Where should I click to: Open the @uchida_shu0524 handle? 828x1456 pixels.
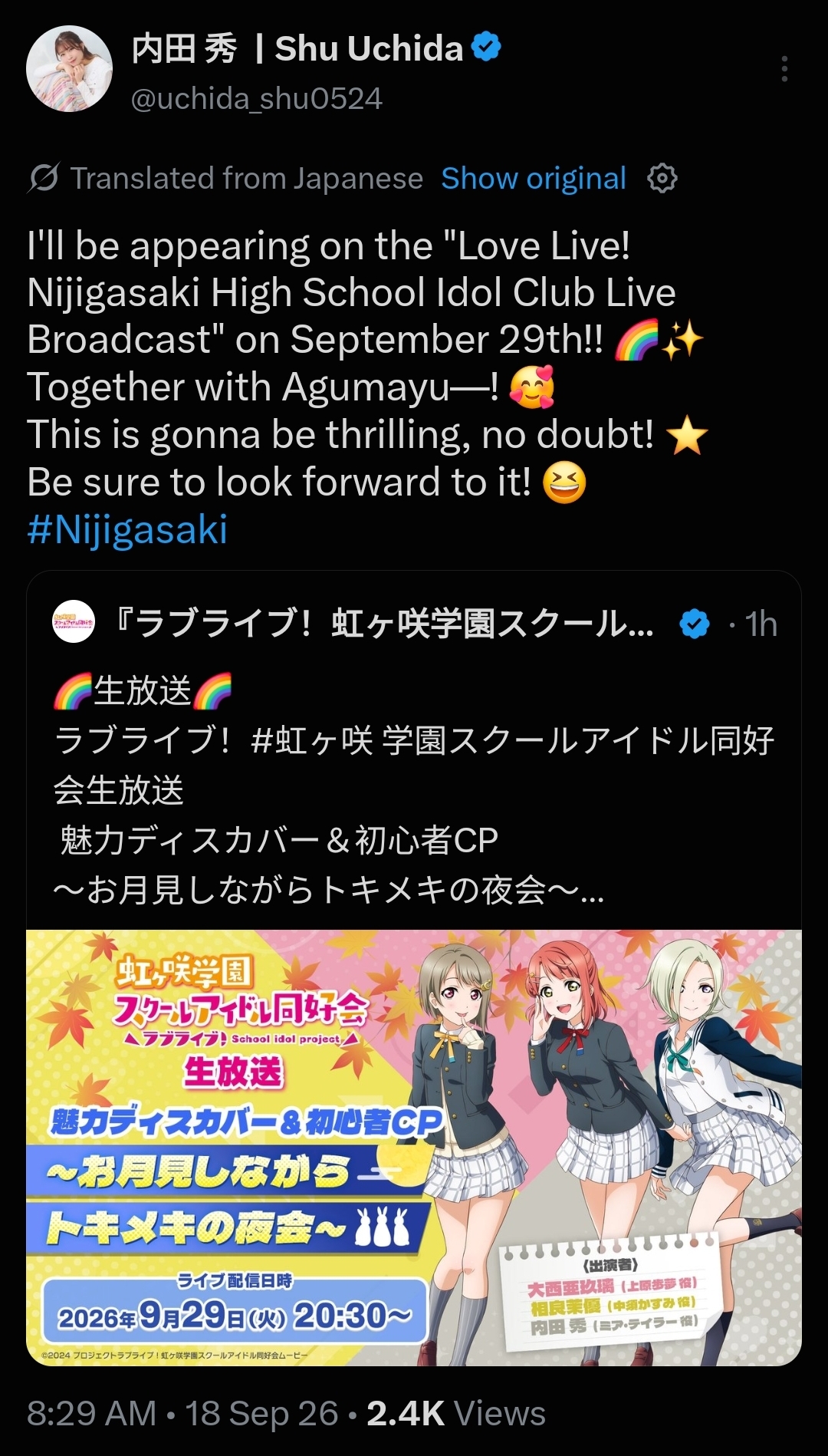click(x=256, y=99)
